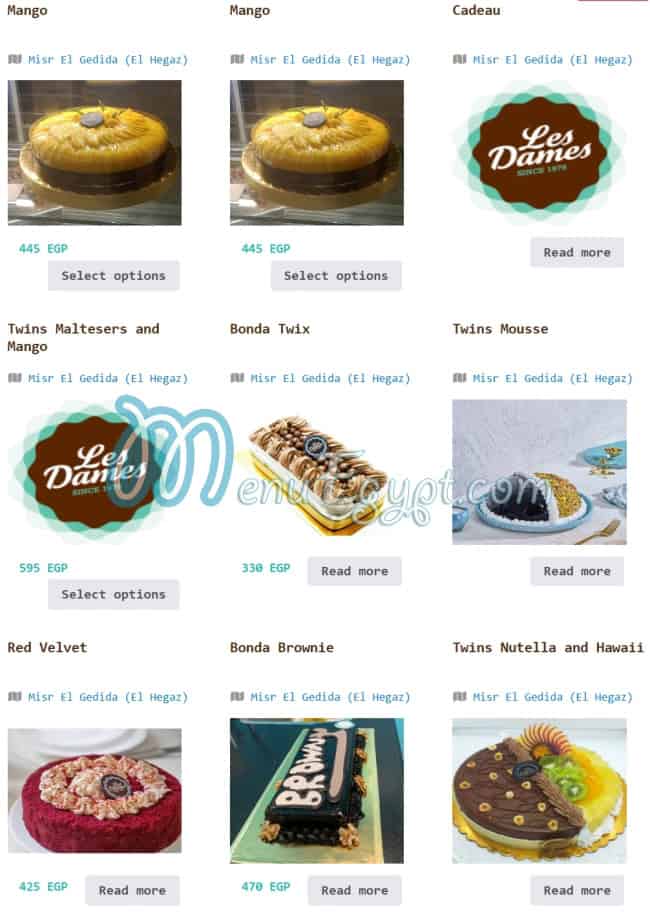Open the location link under Bonda Brownie
This screenshot has height=914, width=650.
pos(330,697)
